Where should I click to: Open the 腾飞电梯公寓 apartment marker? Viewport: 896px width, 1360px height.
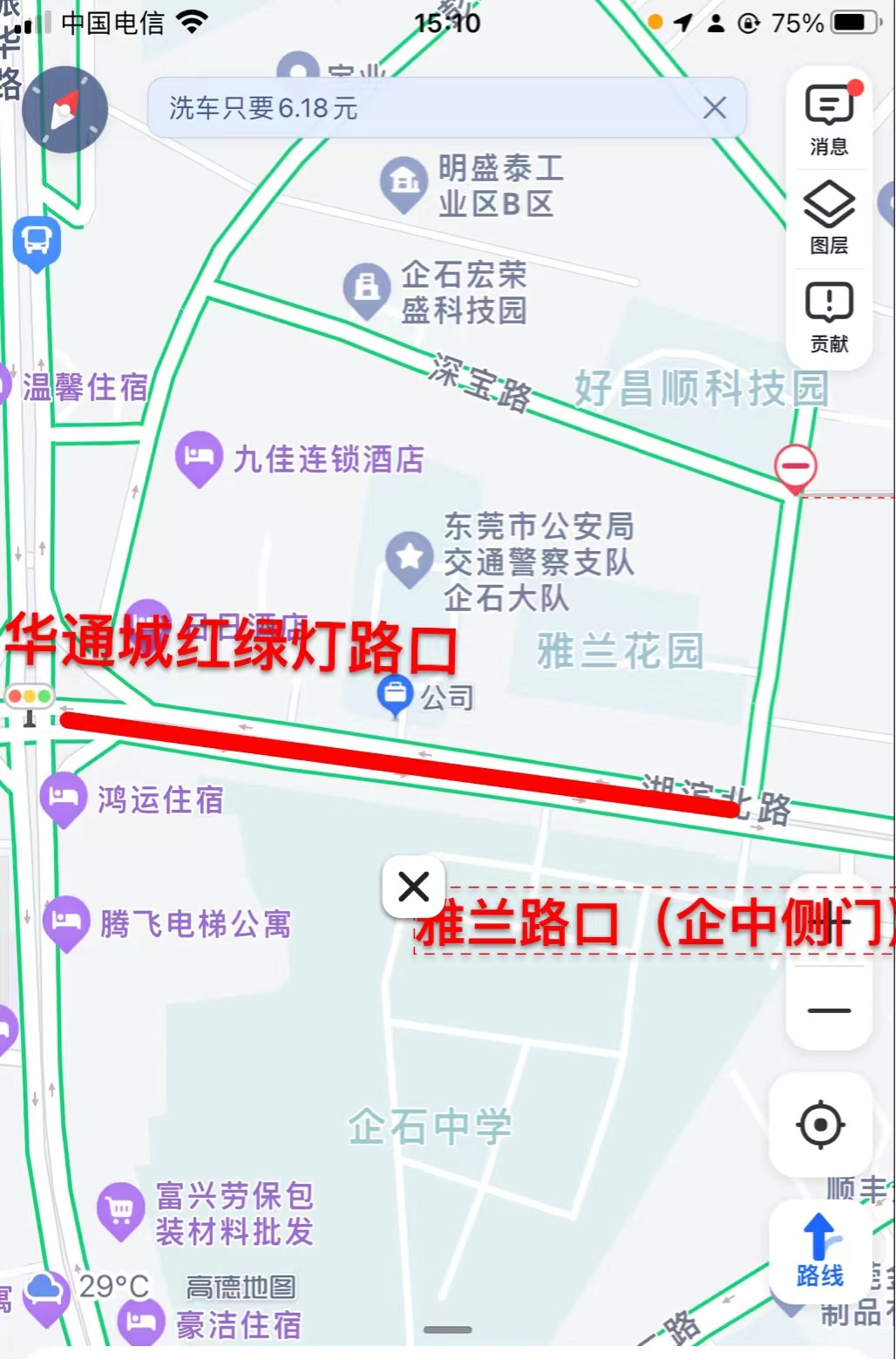(x=66, y=921)
